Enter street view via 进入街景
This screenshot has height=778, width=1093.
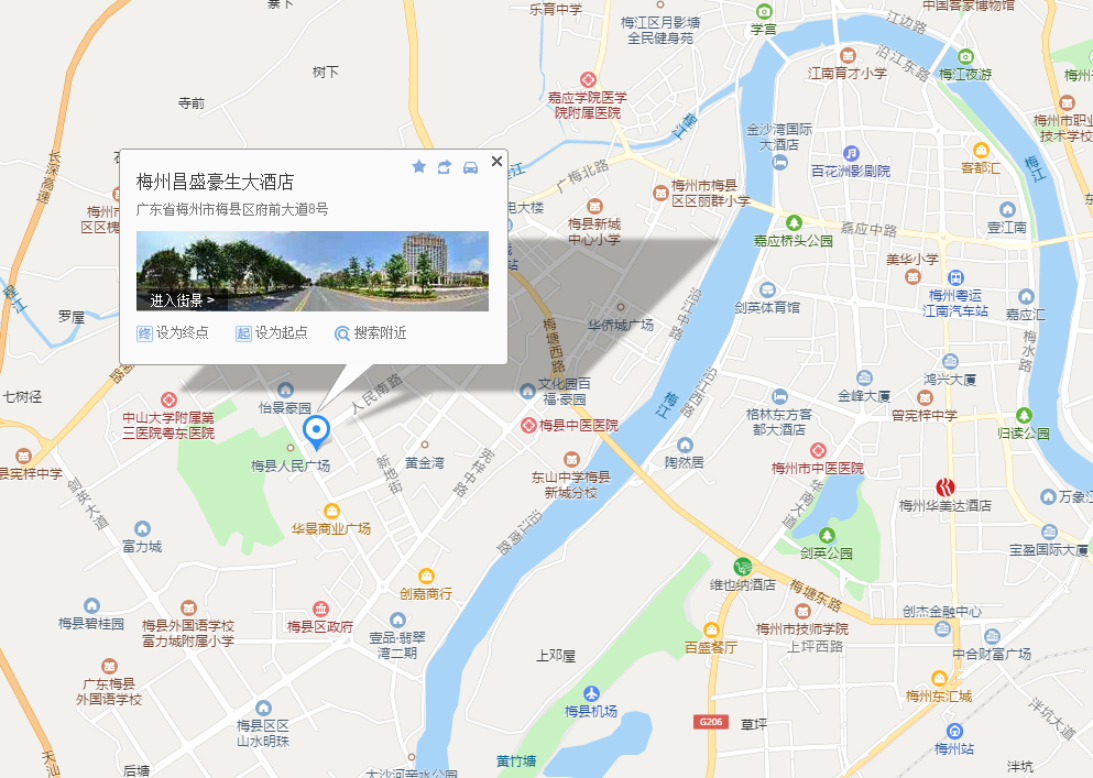182,300
